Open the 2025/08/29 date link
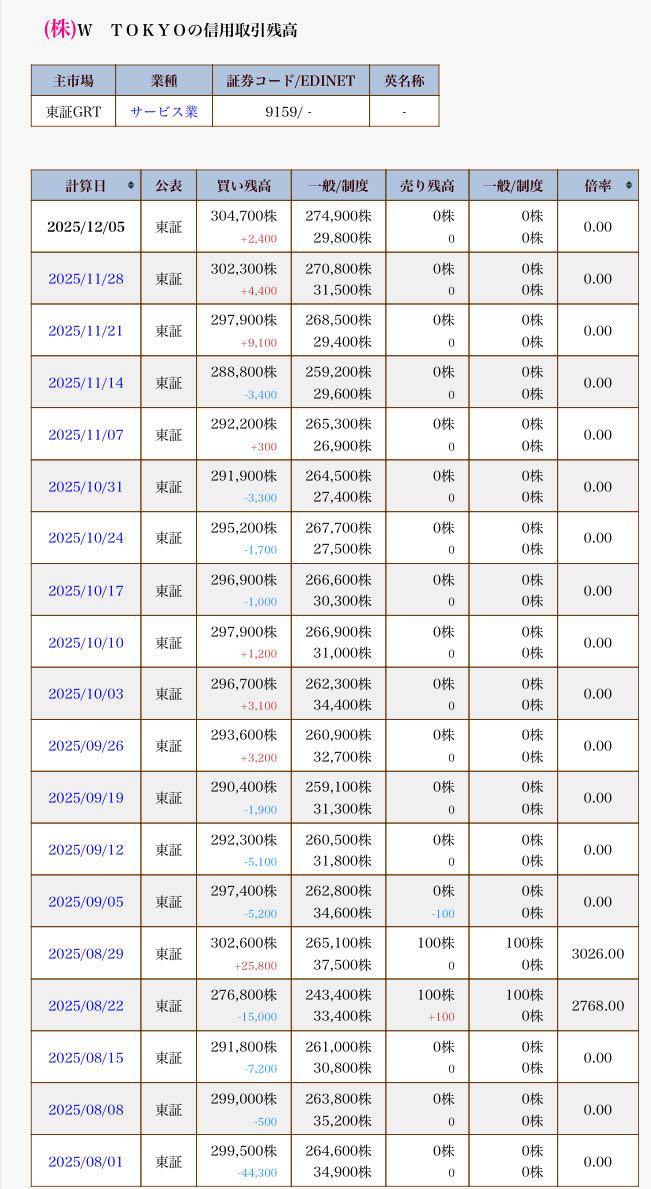 tap(86, 954)
